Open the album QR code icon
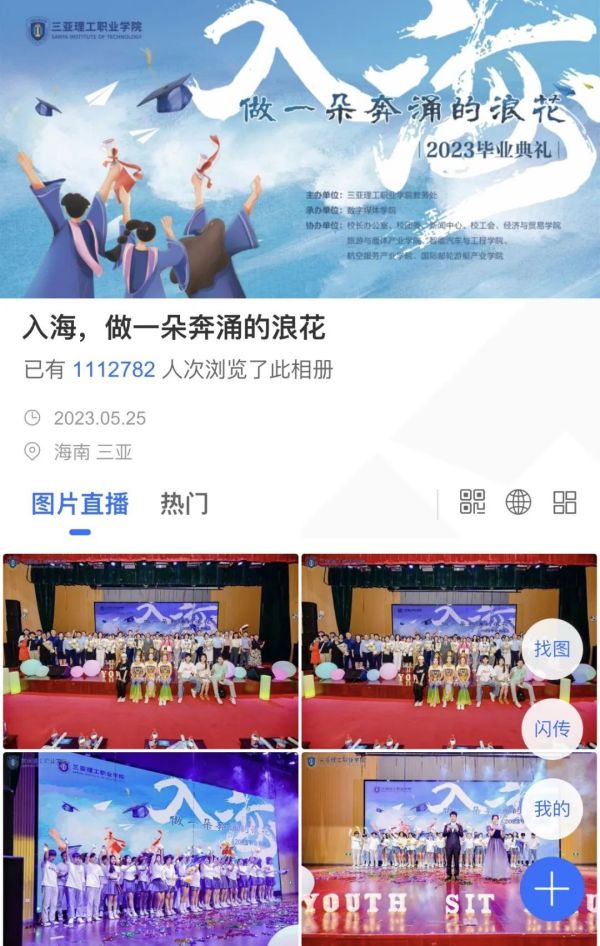This screenshot has width=600, height=946. [x=472, y=502]
